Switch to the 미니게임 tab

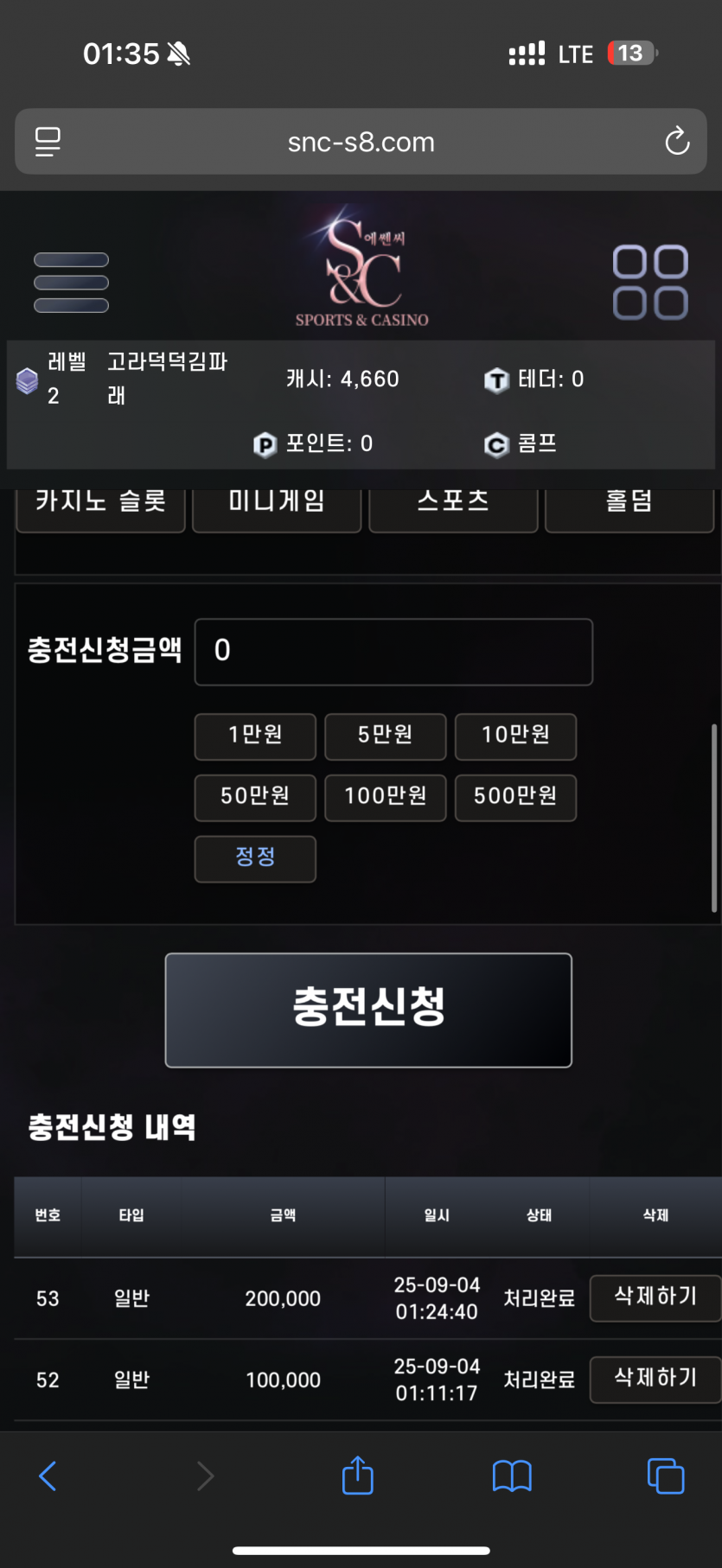[277, 507]
